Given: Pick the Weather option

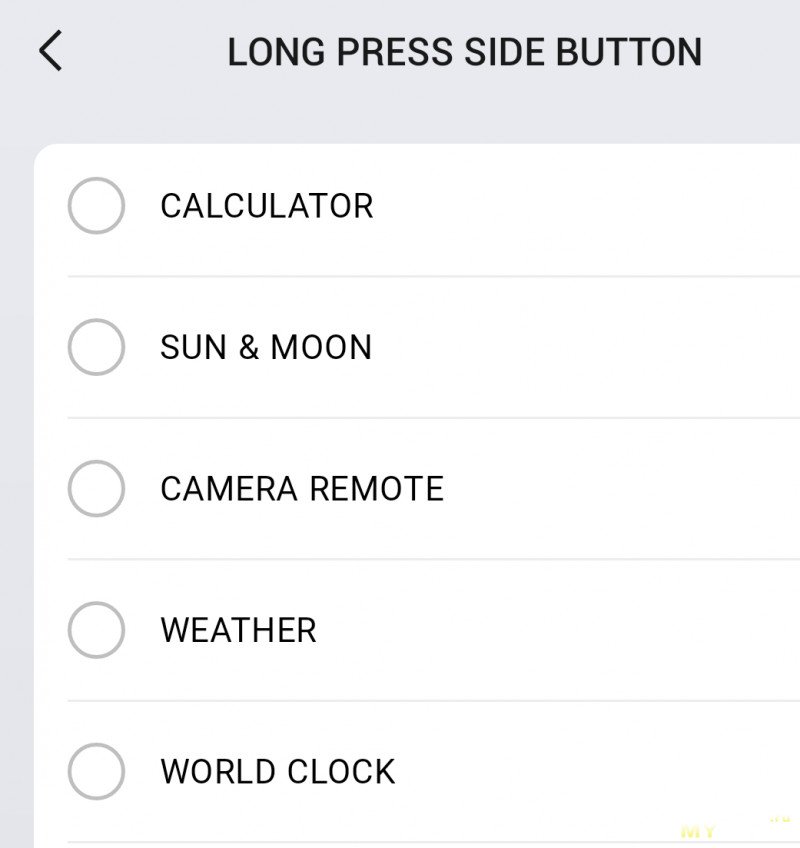Looking at the screenshot, I should point(96,630).
